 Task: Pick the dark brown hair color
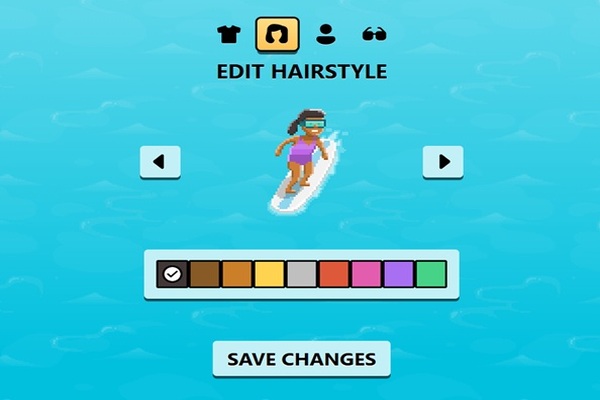coord(204,274)
